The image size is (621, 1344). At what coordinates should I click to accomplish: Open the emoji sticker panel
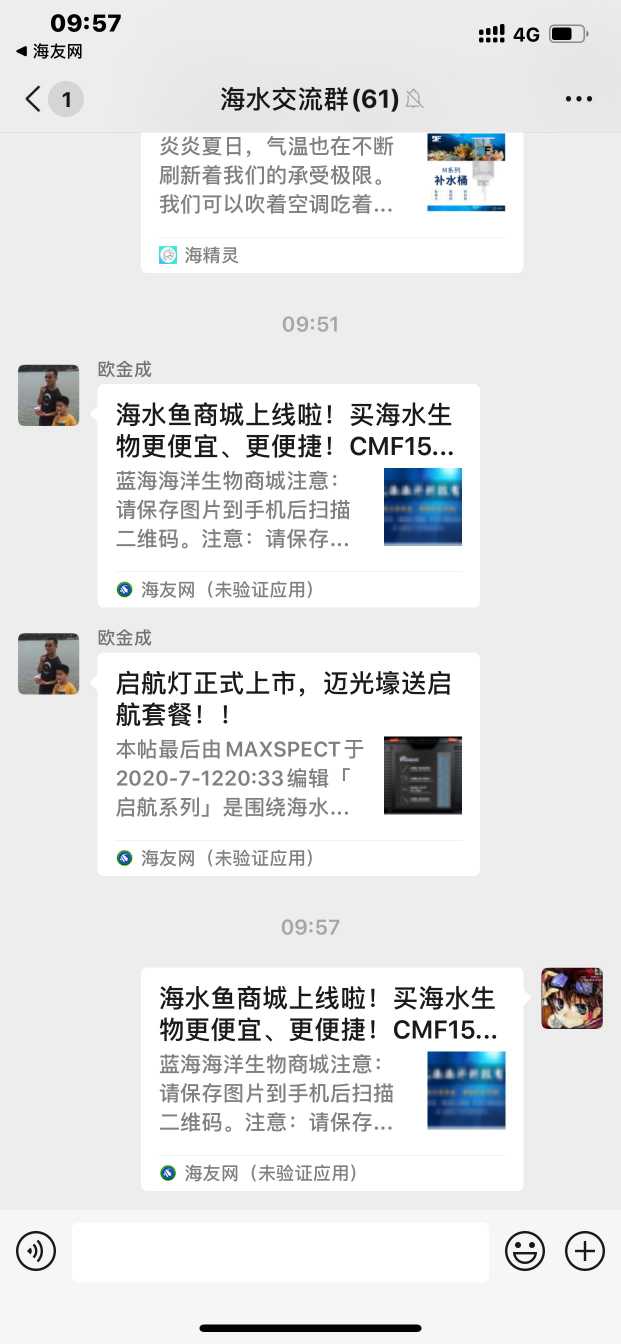click(x=525, y=1251)
